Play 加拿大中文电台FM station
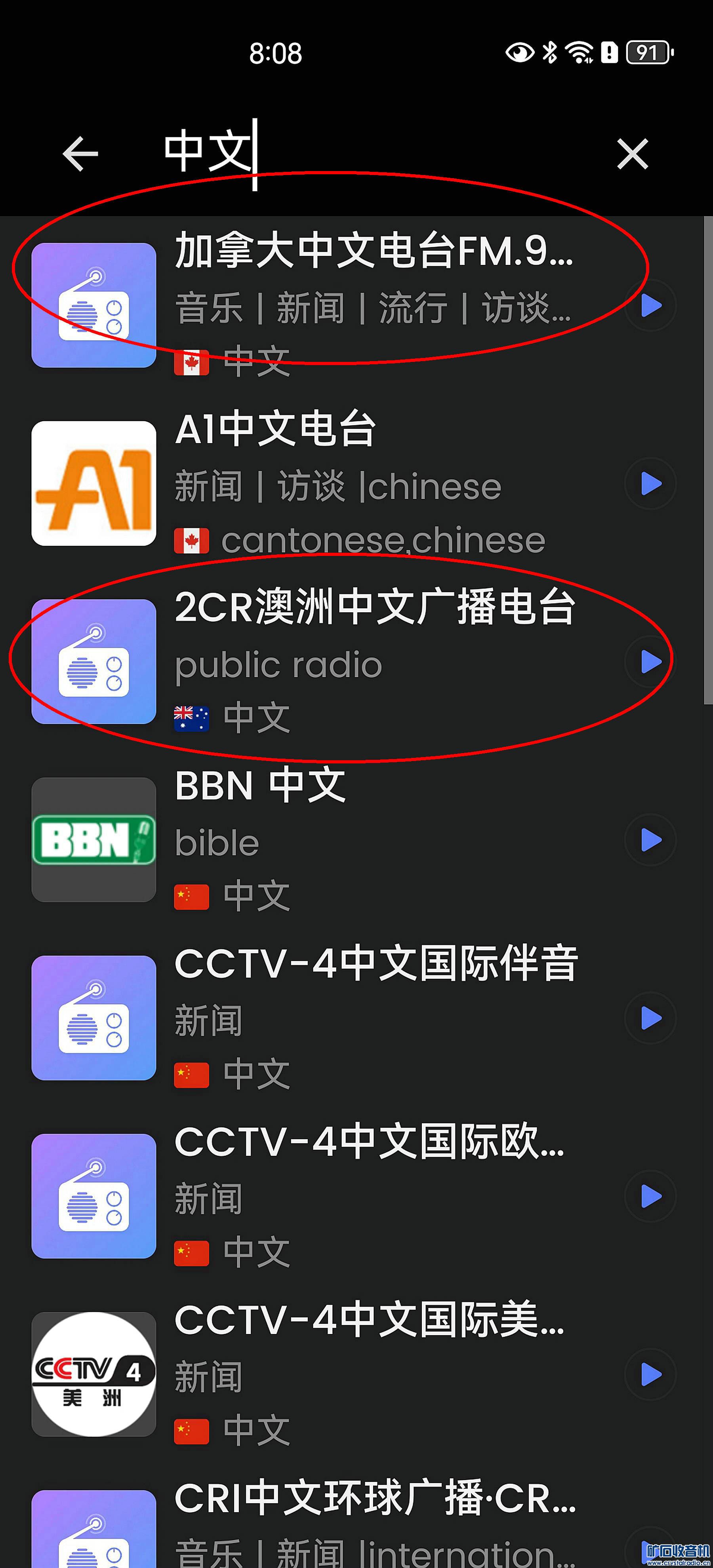This screenshot has width=713, height=1568. pos(650,306)
